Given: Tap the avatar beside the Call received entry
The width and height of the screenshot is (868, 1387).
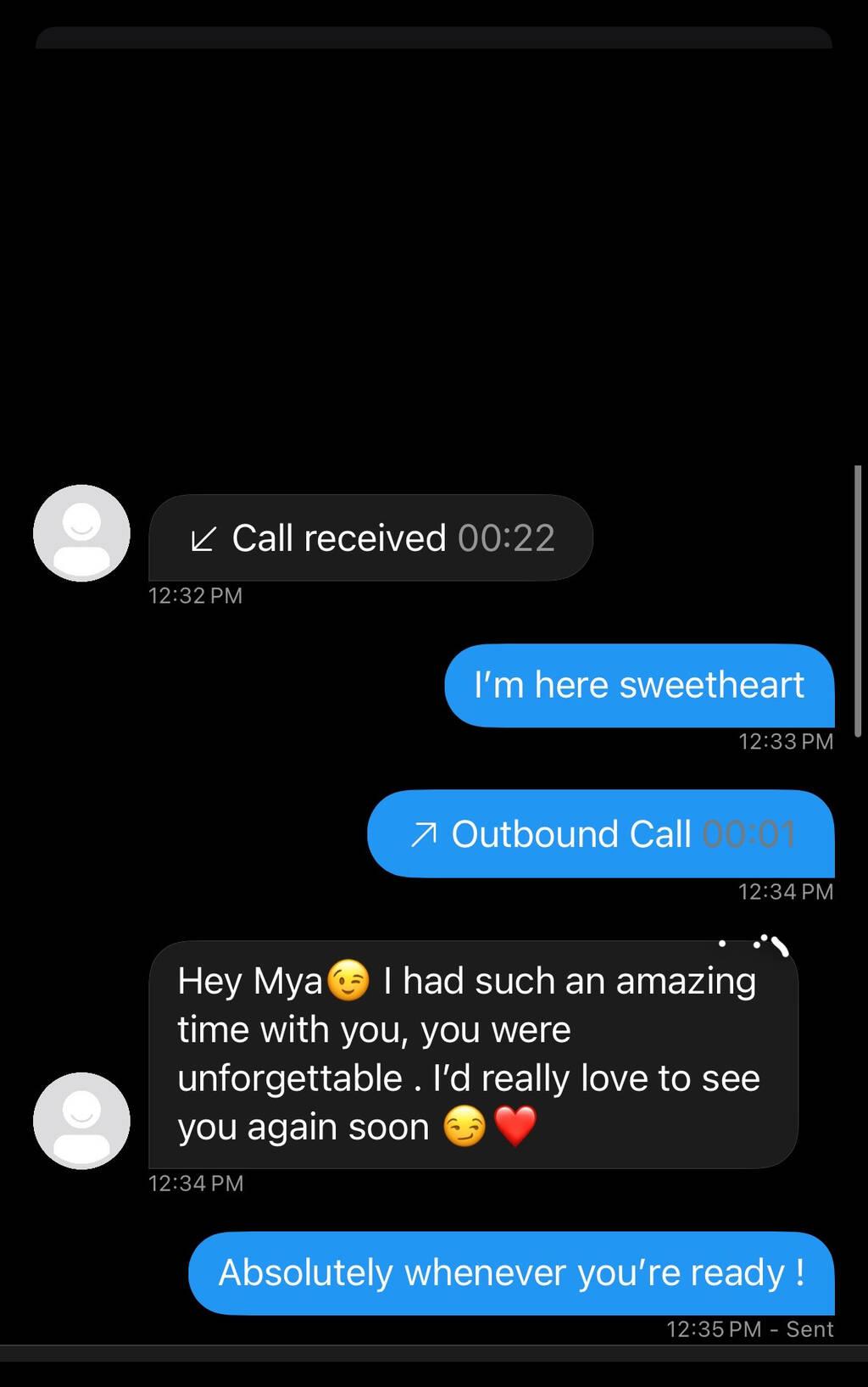Looking at the screenshot, I should pos(81,533).
